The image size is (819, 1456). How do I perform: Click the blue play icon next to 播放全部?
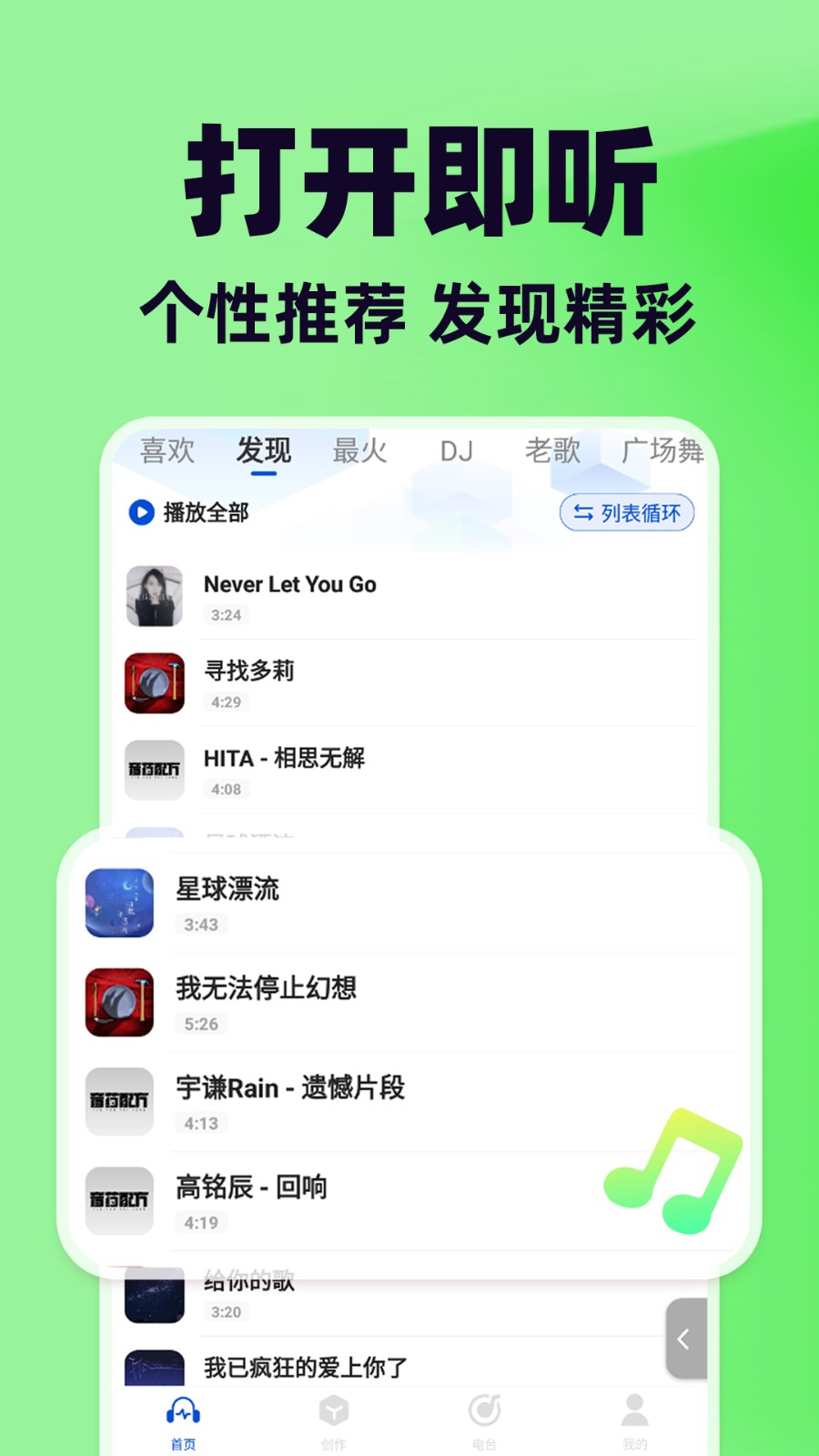pos(141,512)
